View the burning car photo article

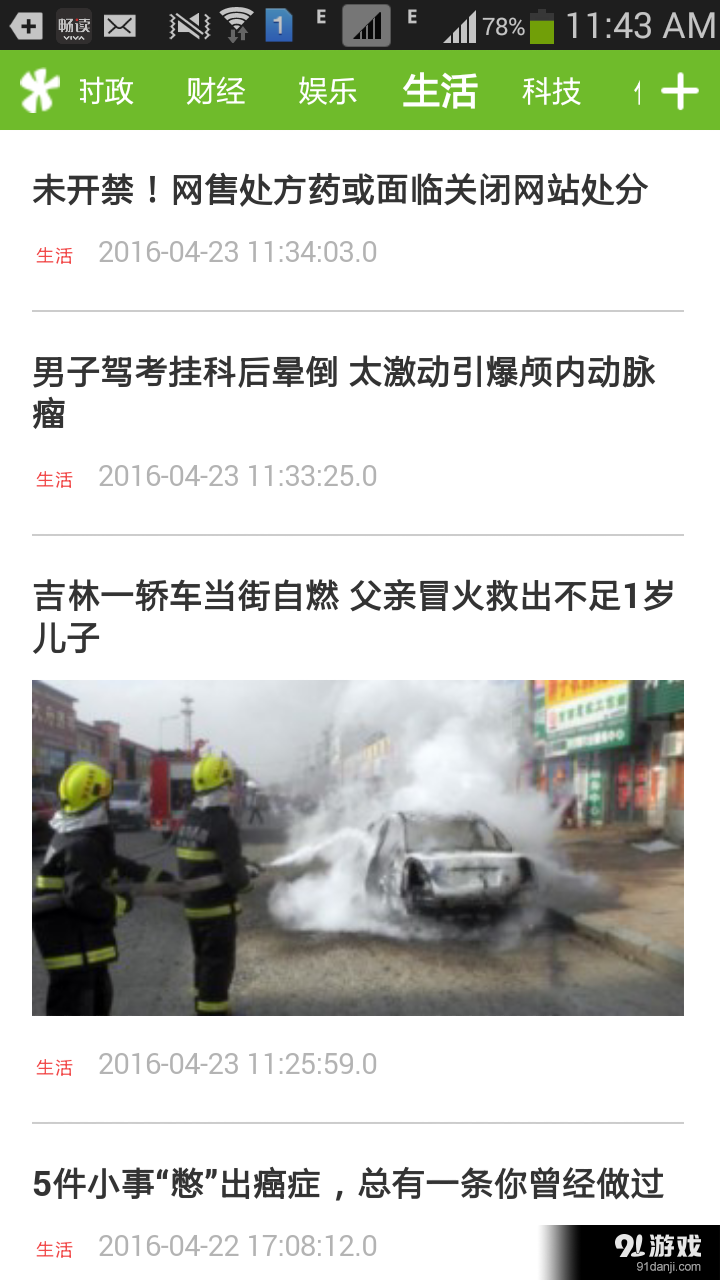click(x=358, y=848)
